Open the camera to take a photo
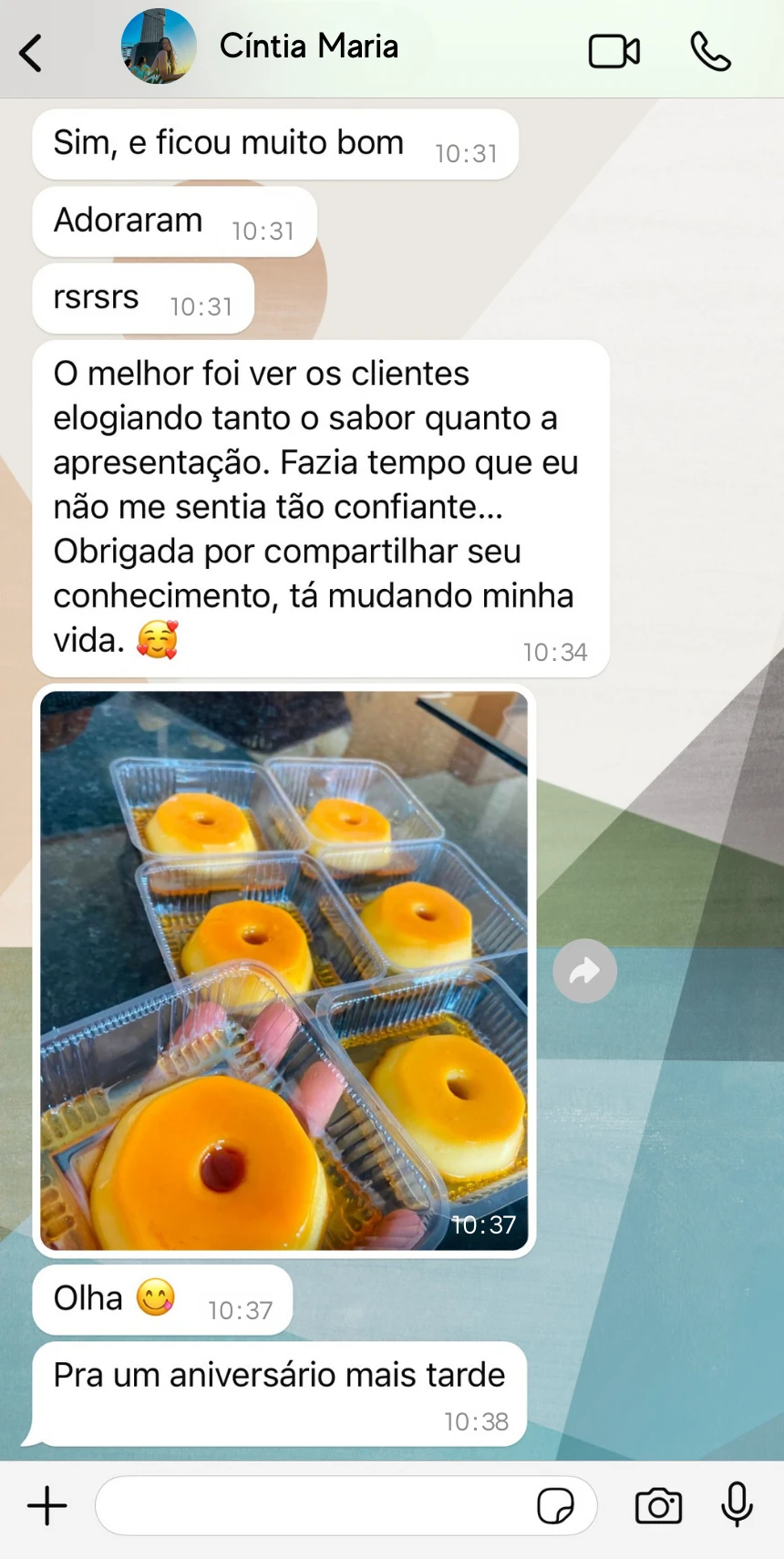The image size is (784, 1559). pos(658,1506)
